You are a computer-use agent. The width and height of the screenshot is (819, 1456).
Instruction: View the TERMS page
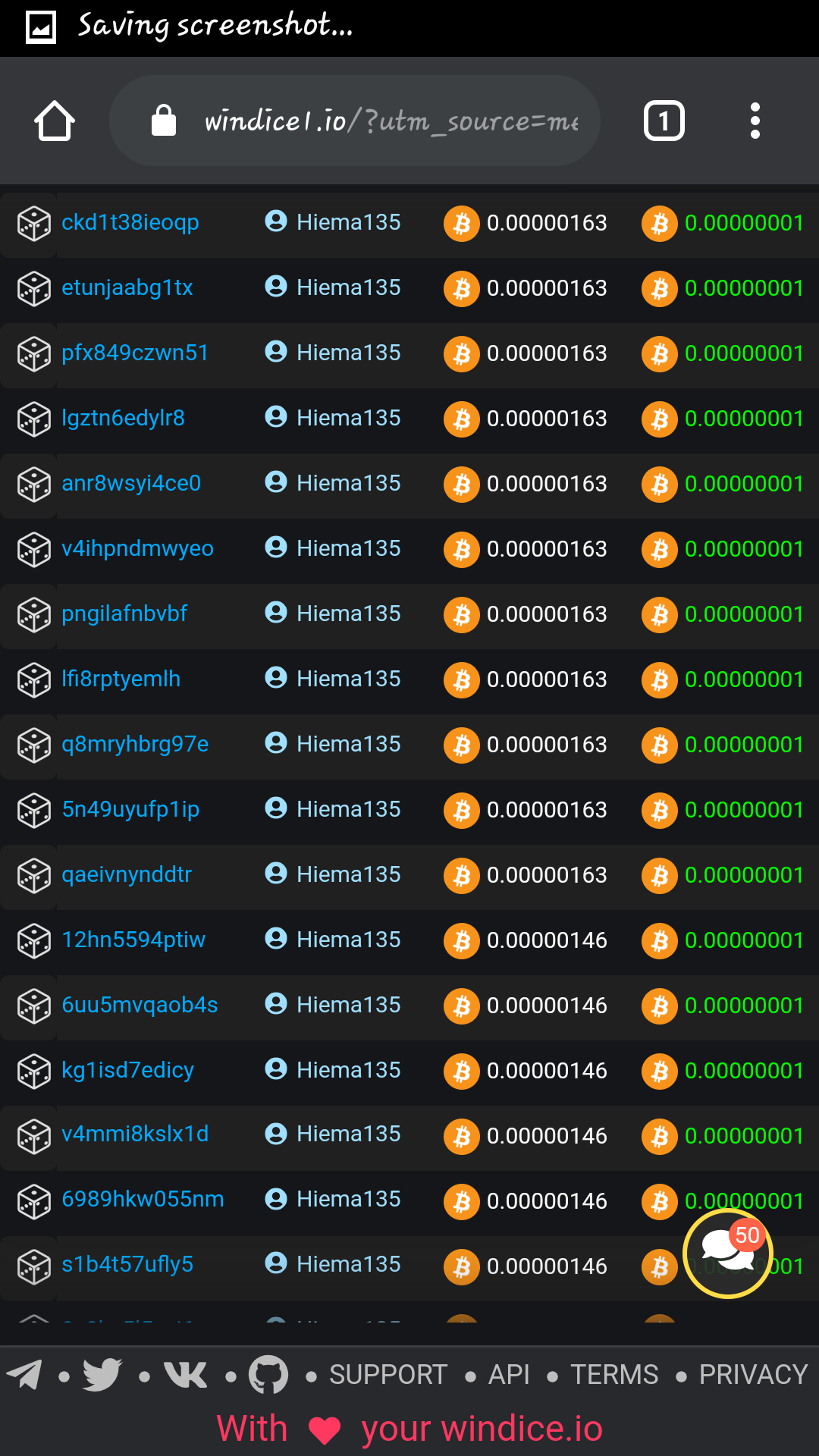614,1375
